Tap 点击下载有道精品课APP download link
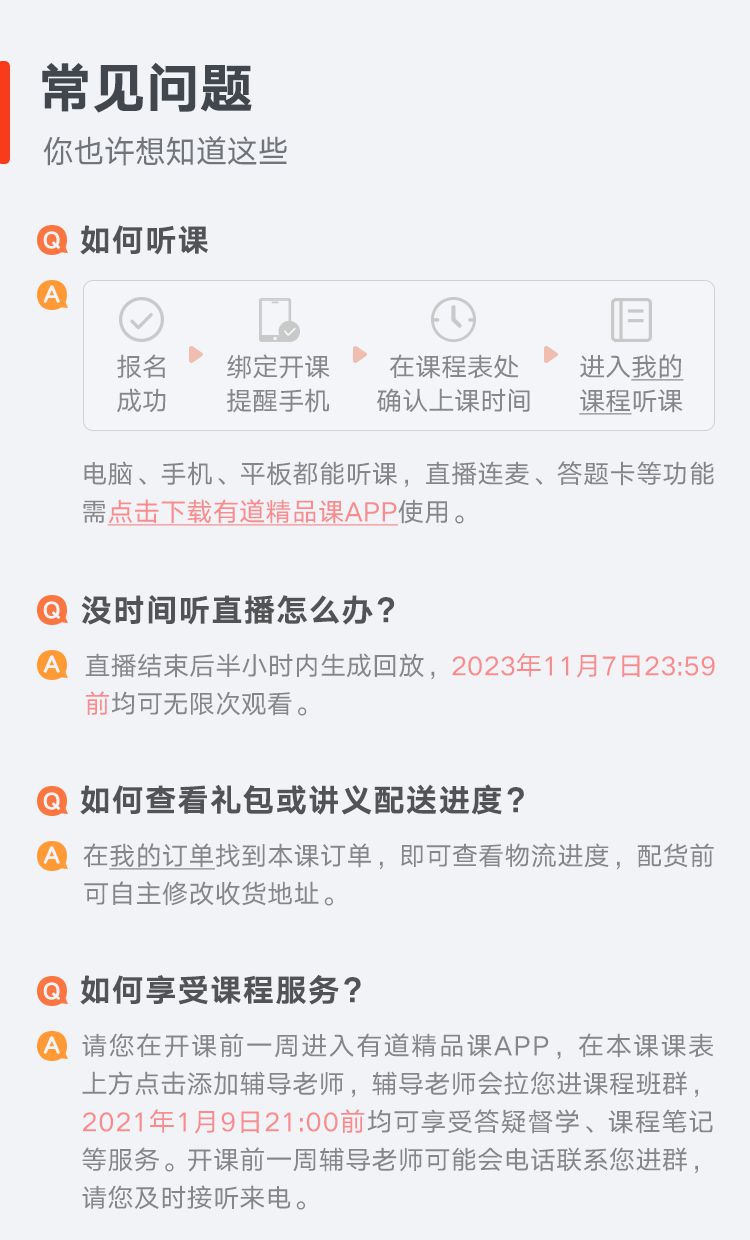Screen dimensions: 750x1240 253,513
